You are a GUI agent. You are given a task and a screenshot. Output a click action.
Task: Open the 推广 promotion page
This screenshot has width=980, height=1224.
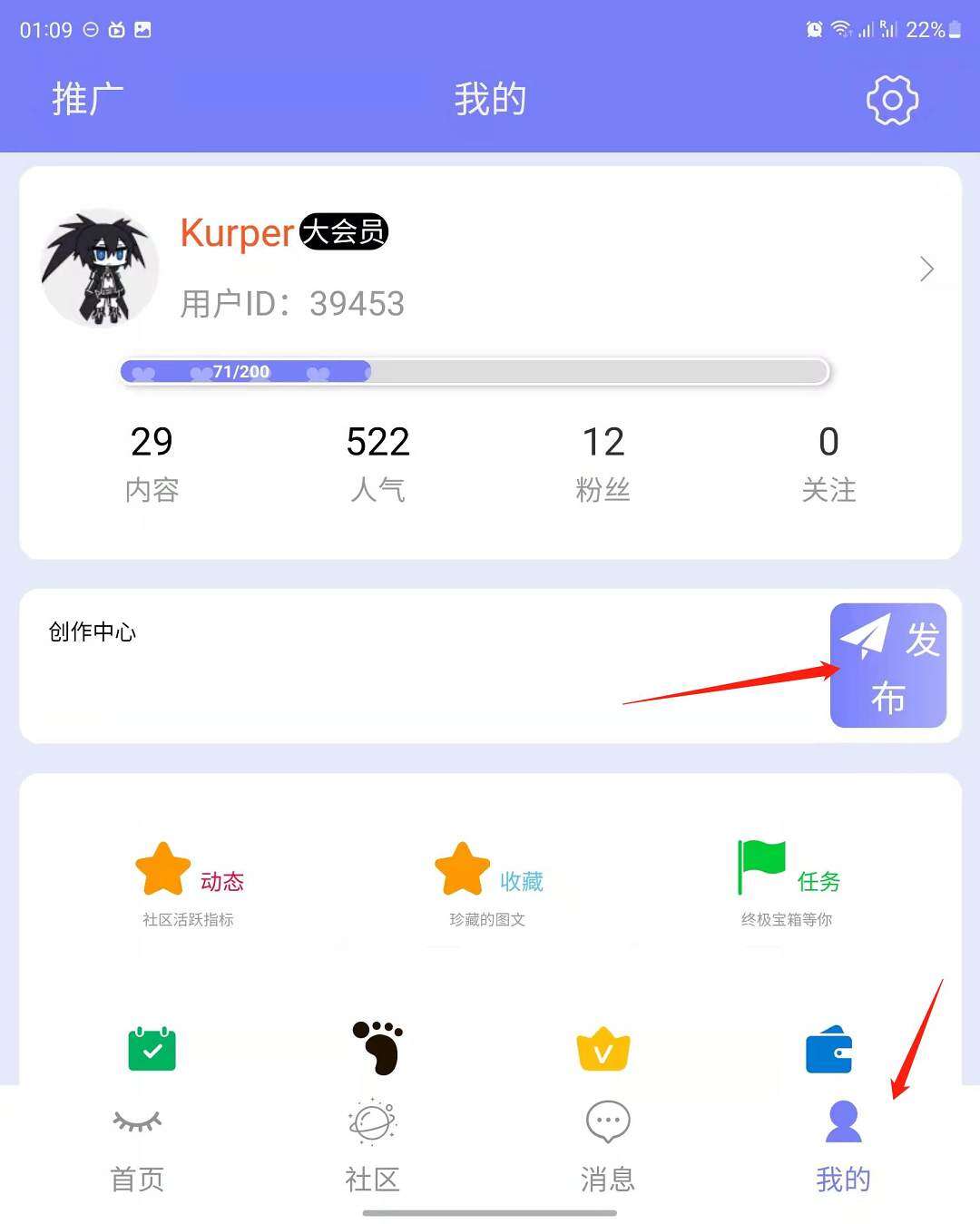[x=87, y=99]
